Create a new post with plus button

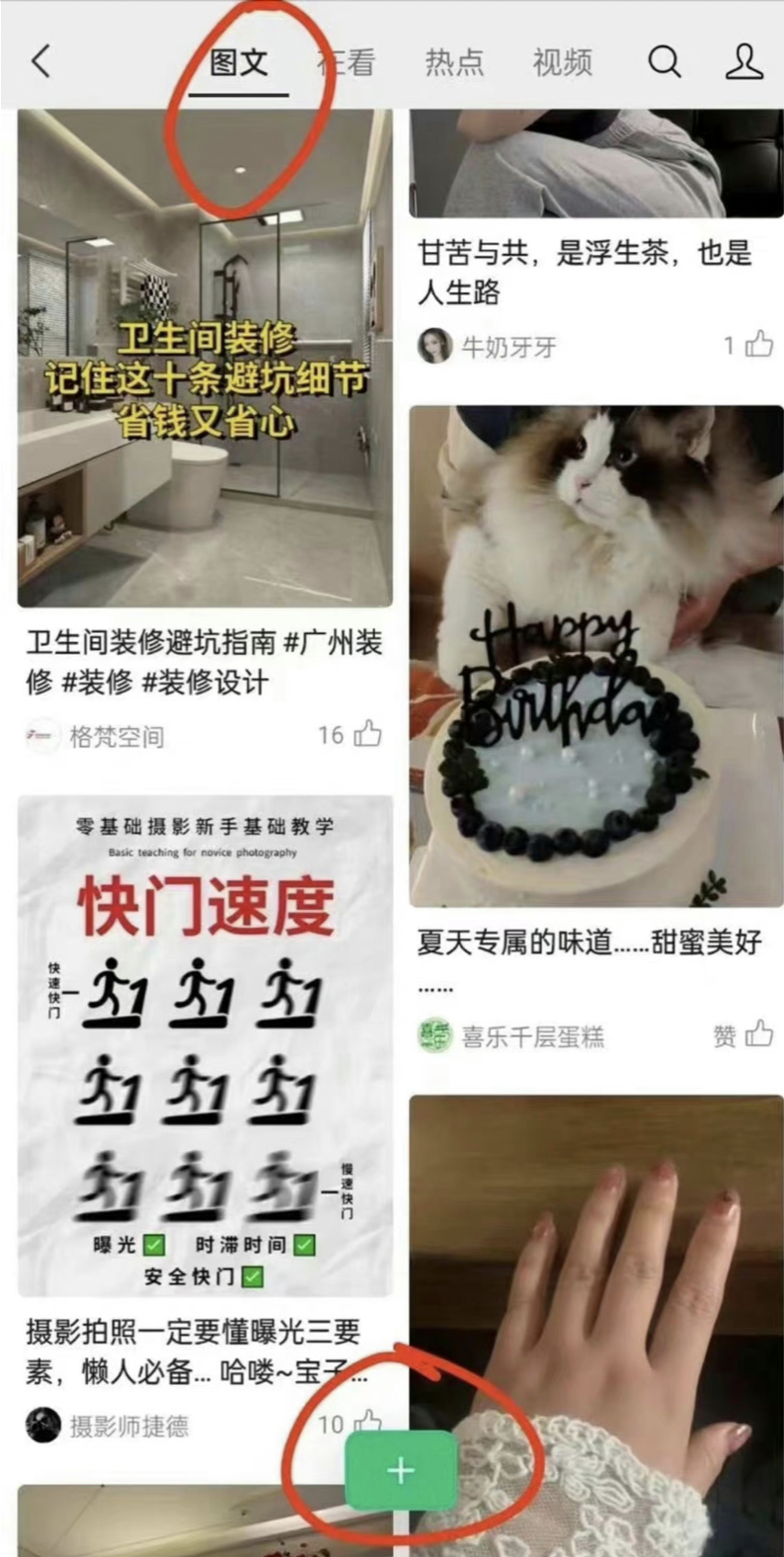(x=401, y=1470)
